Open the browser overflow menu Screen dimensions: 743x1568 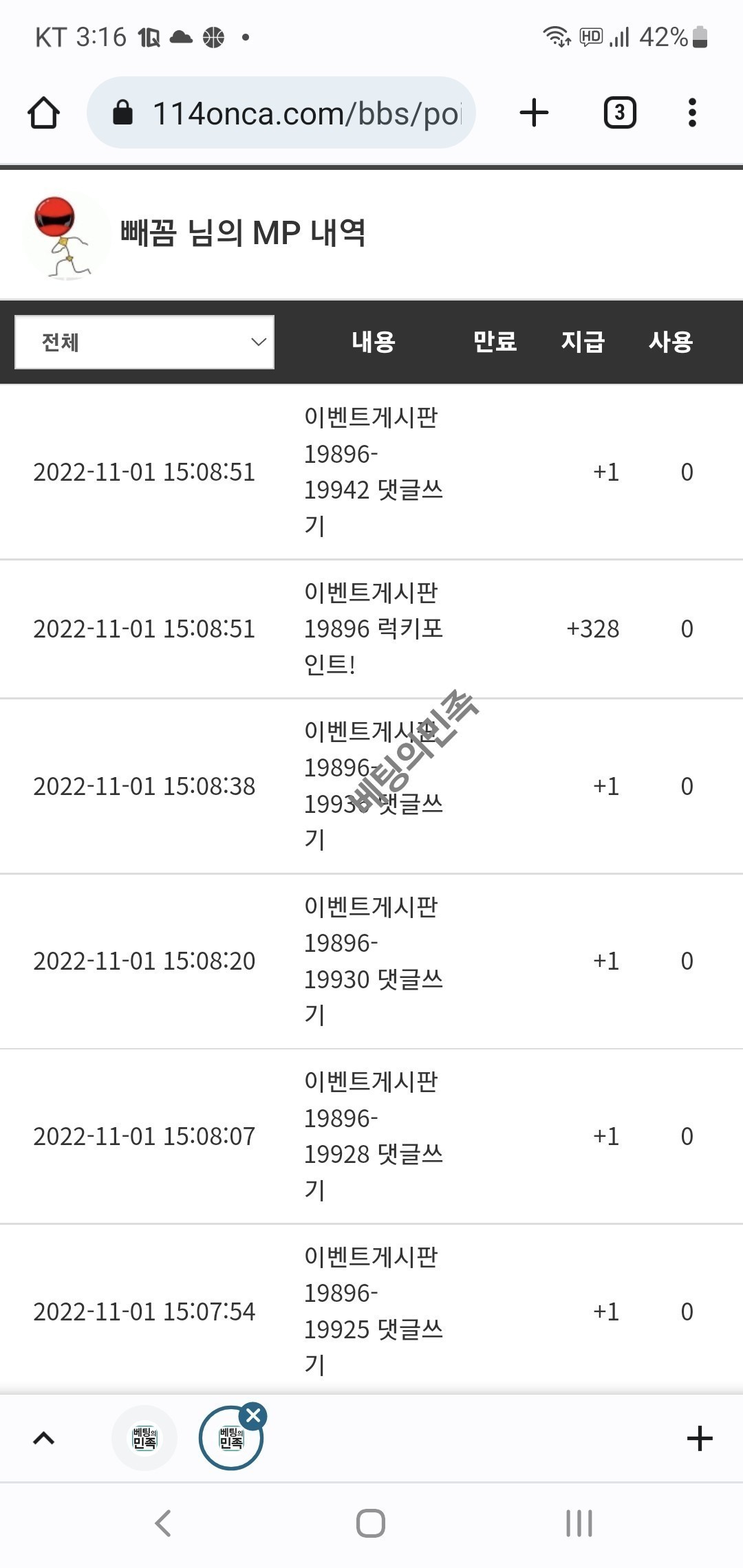692,113
